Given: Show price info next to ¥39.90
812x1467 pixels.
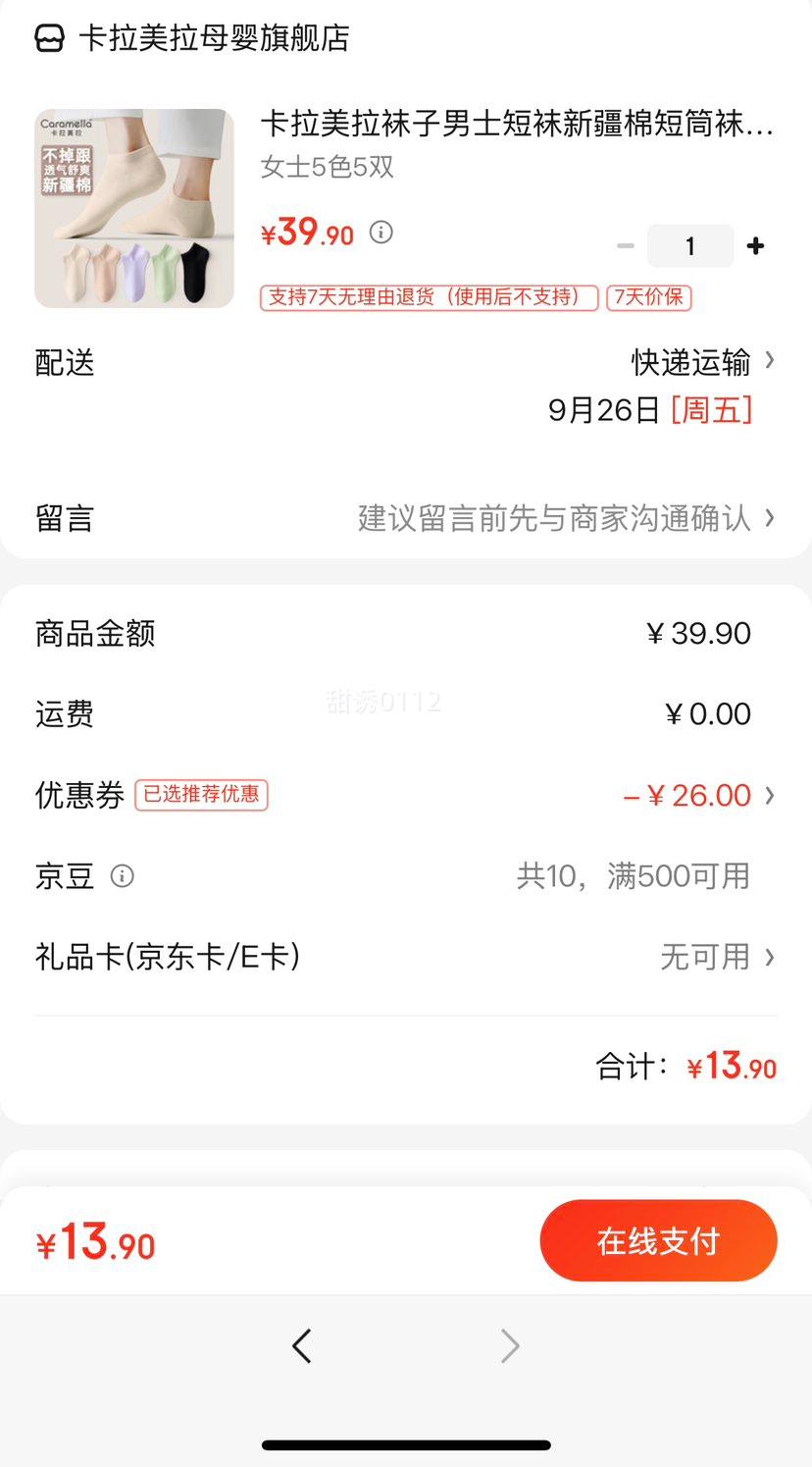Looking at the screenshot, I should 381,233.
